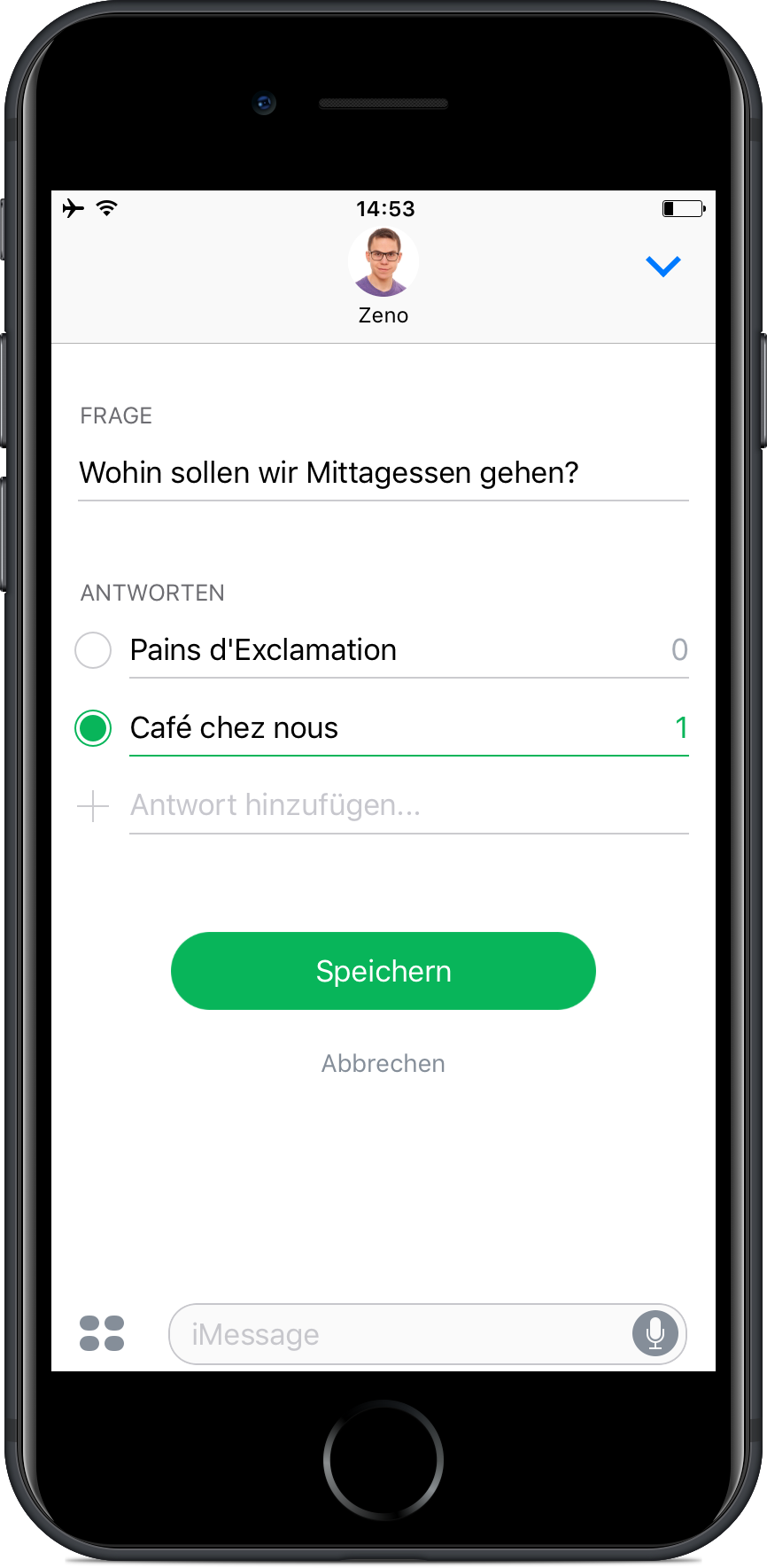Save the poll with Speichern
The image size is (767, 1568).
(x=383, y=971)
